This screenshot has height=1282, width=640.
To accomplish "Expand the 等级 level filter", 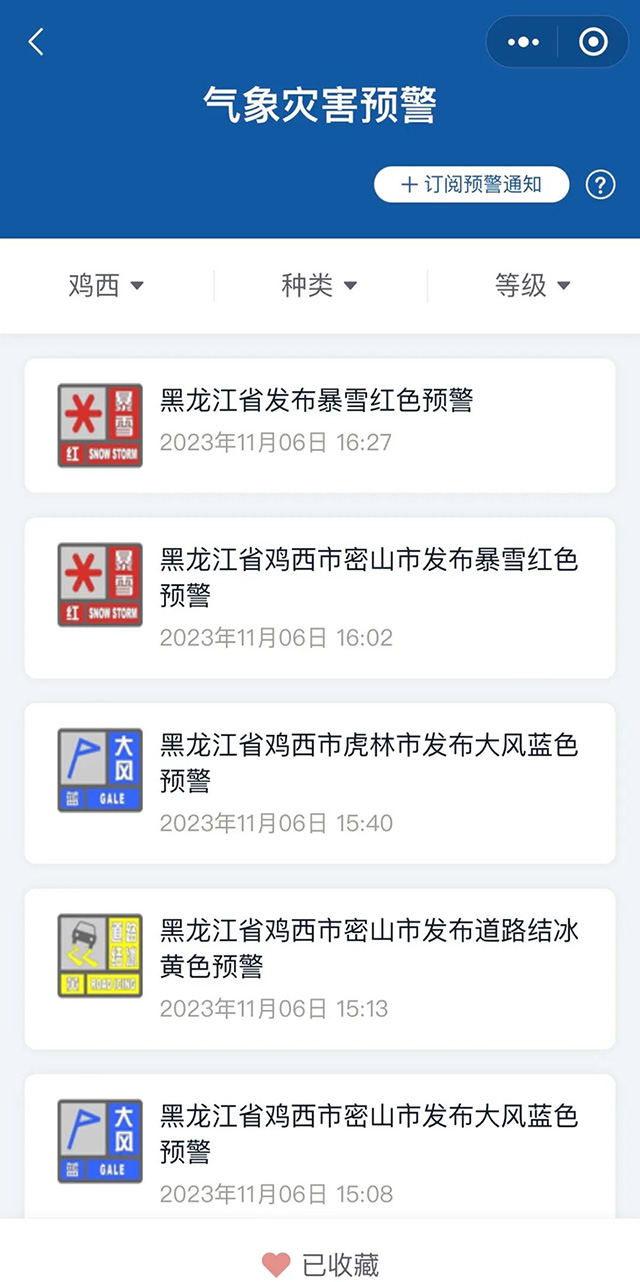I will [x=533, y=286].
